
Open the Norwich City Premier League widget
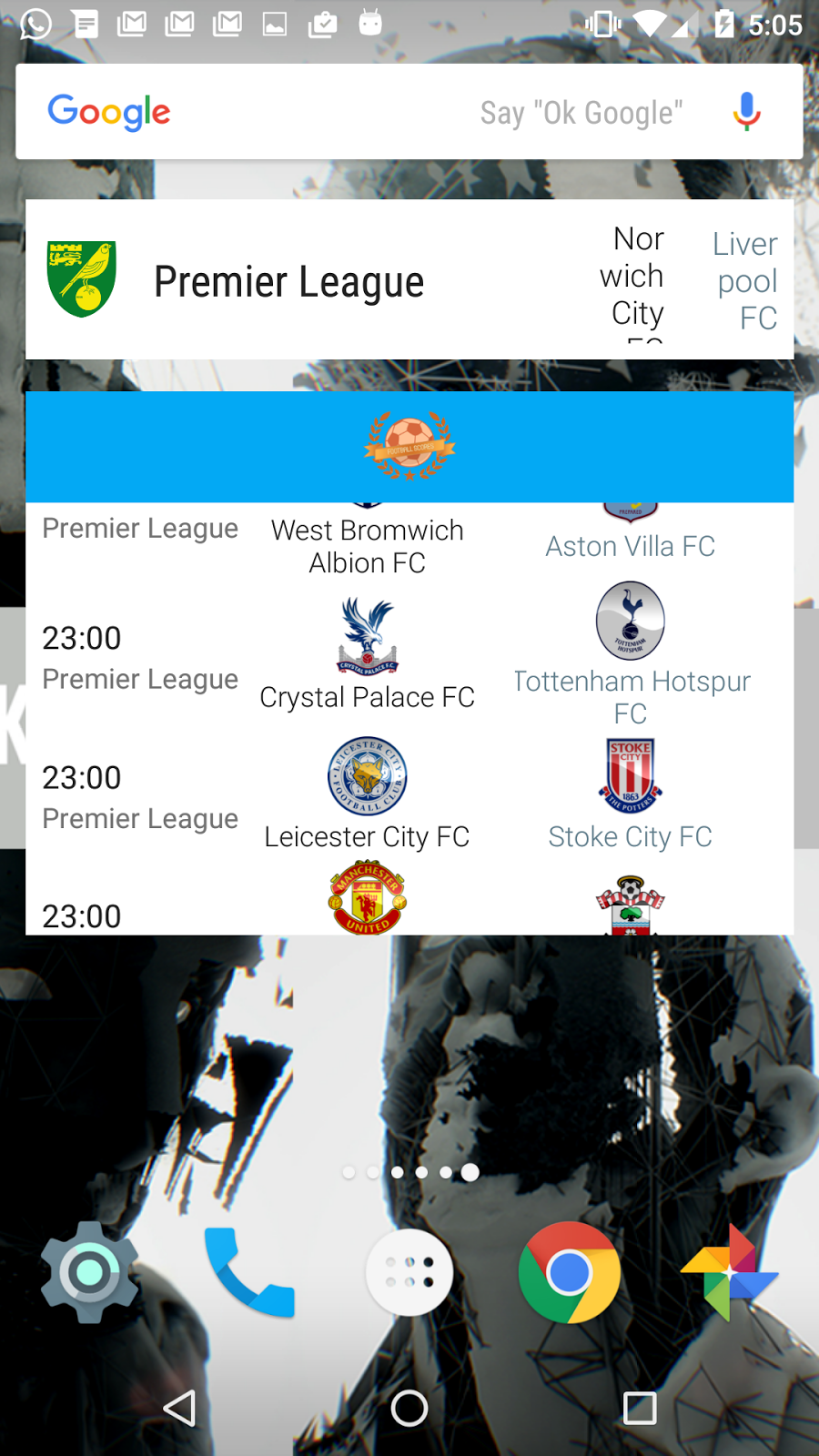tap(289, 280)
